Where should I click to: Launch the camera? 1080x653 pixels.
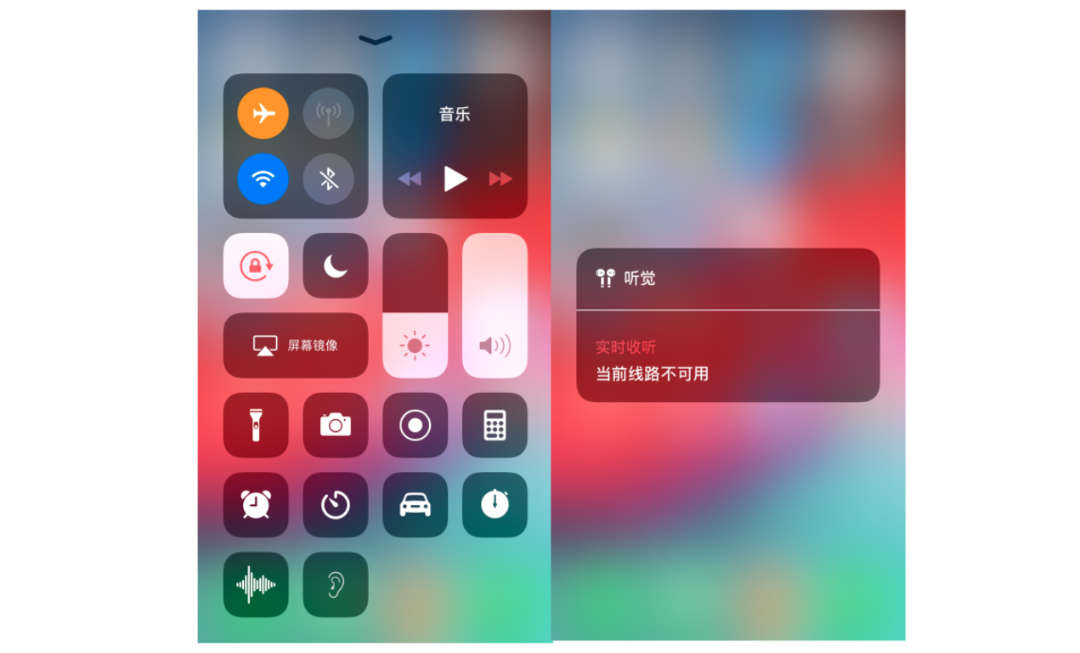(335, 425)
